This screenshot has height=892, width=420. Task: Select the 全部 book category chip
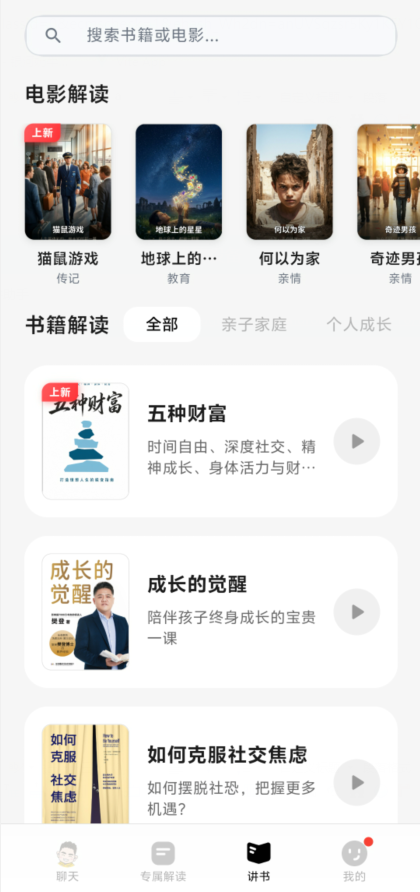coord(162,325)
